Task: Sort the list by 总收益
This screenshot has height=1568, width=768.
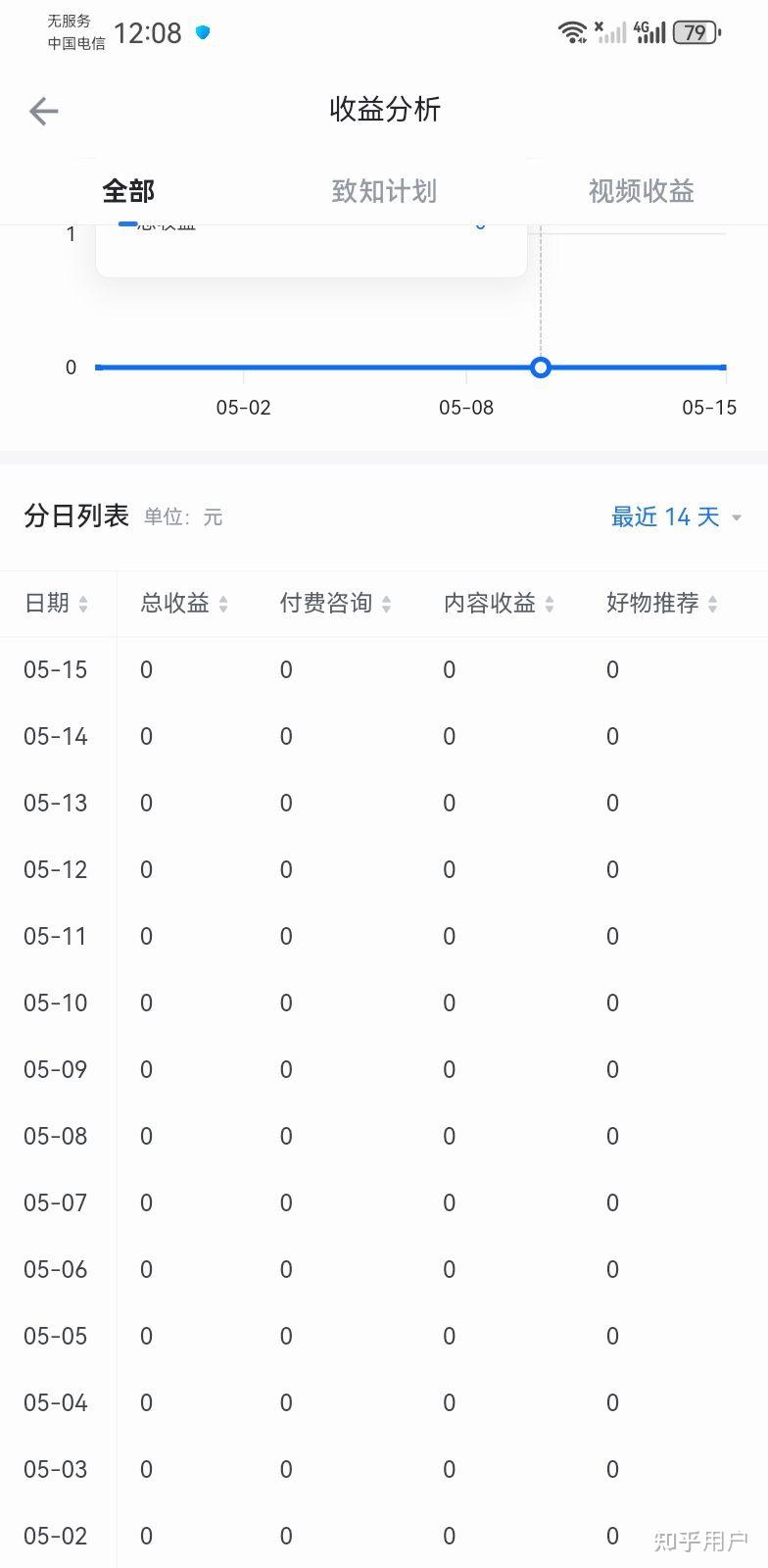Action: [184, 604]
